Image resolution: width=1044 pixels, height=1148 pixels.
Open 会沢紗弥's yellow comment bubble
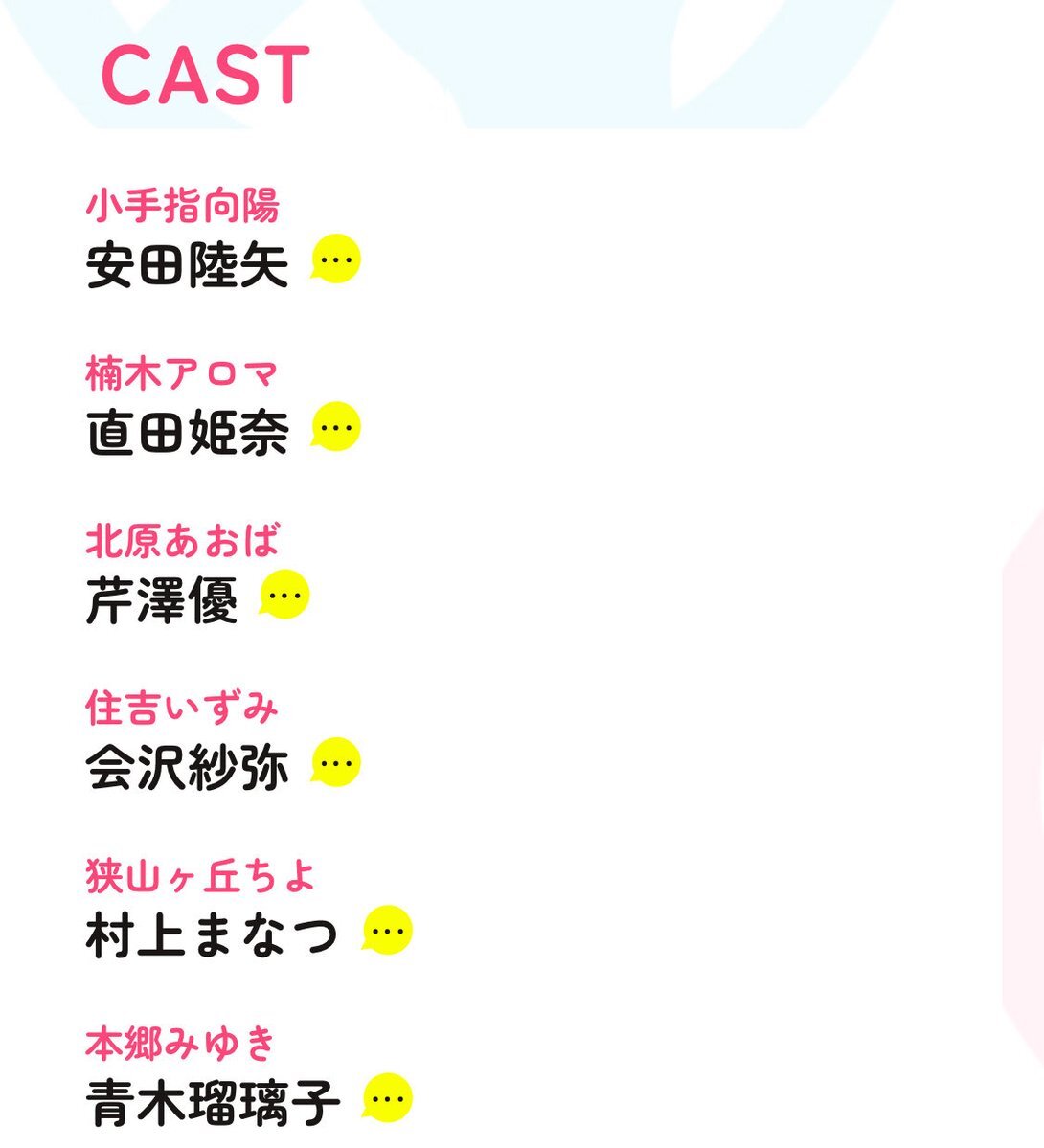tap(335, 761)
